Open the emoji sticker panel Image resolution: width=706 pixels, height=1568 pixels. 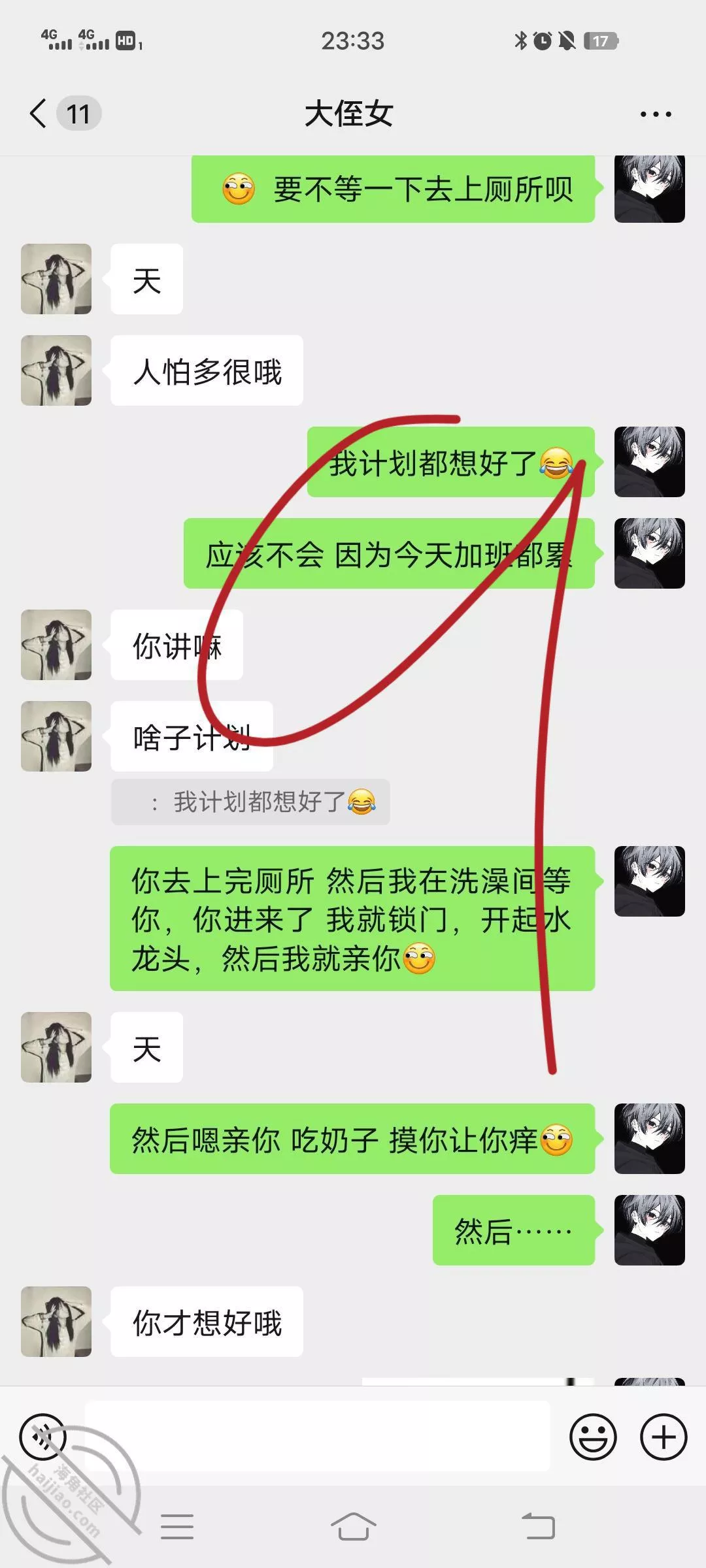click(593, 1437)
